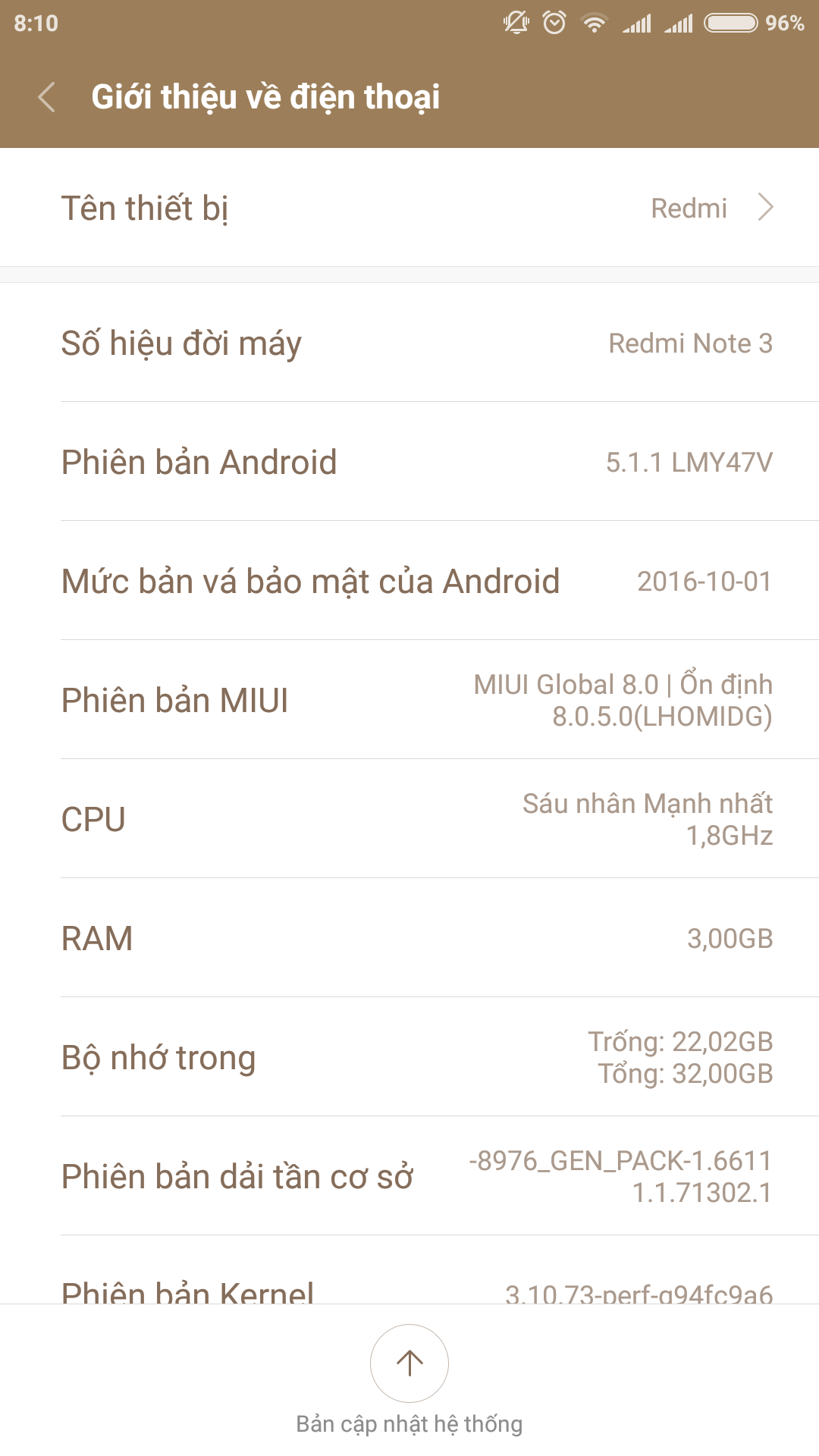Tap the Phiên bản Android row
Viewport: 819px width, 1456px height.
409,462
